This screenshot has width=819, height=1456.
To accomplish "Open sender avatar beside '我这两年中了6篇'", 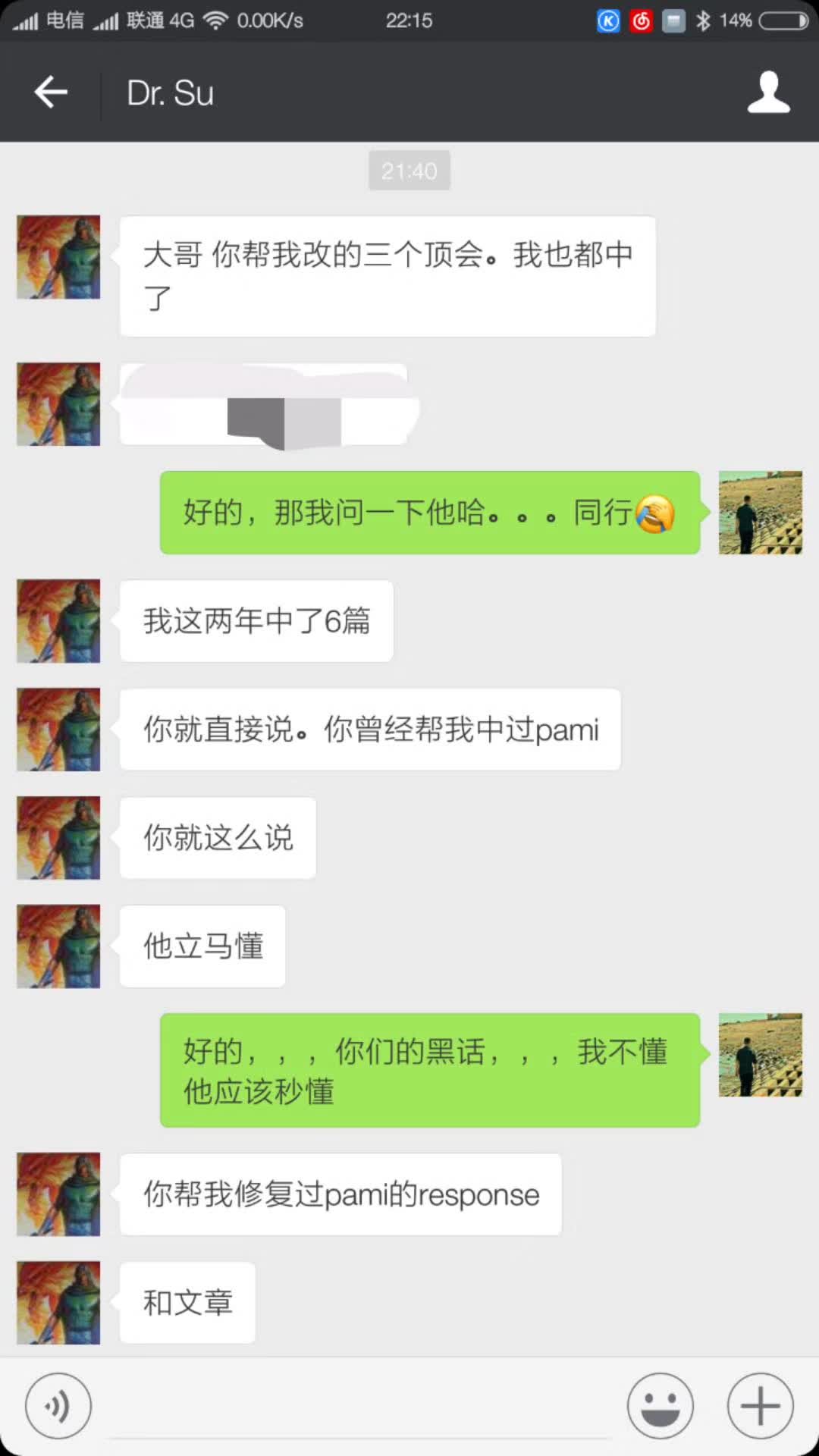I will pos(58,621).
